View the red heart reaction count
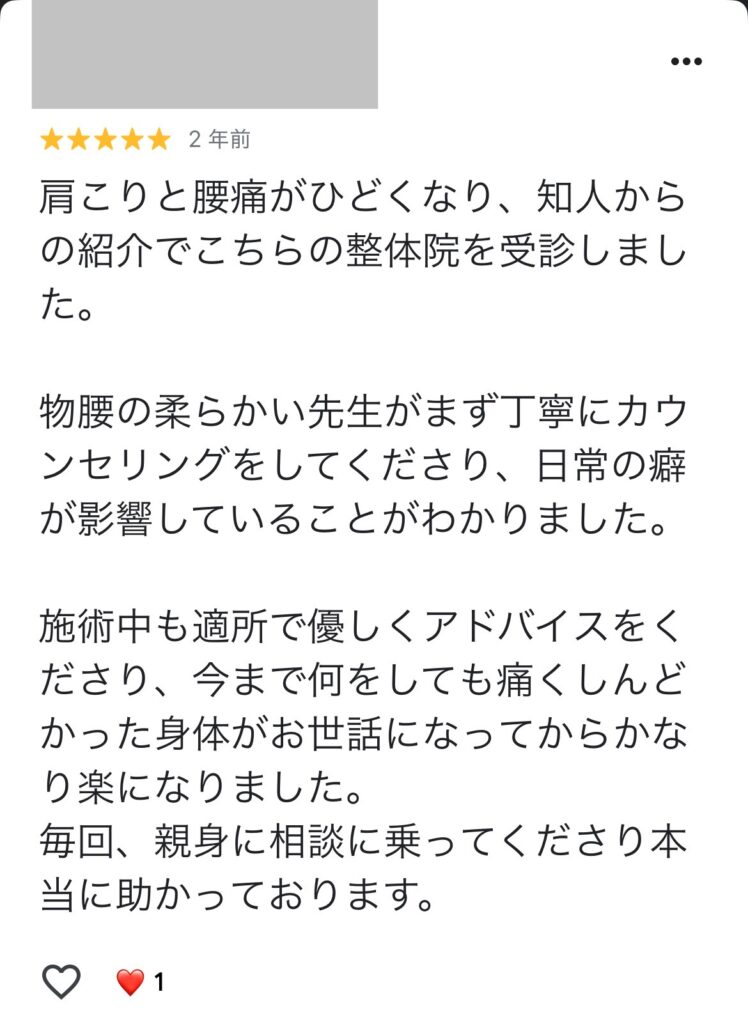 [x=139, y=982]
